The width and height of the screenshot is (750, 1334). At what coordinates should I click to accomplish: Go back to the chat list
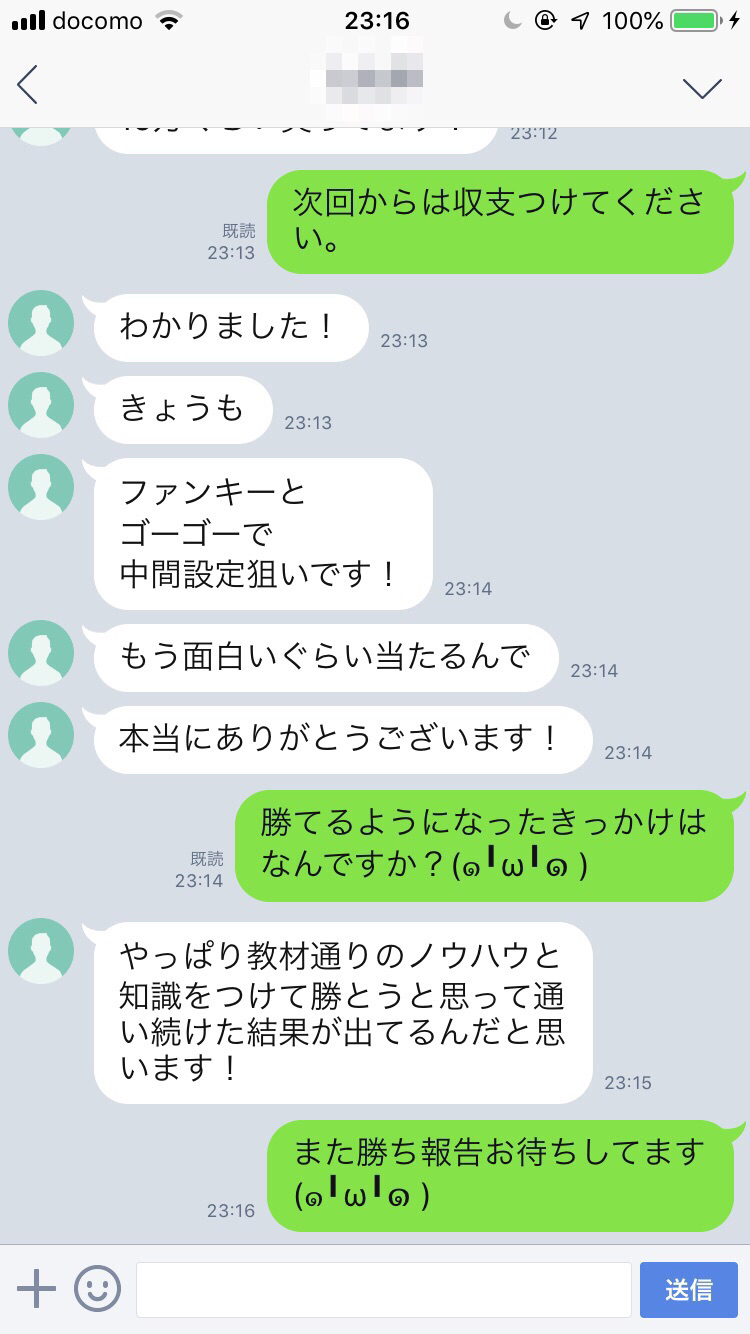pos(28,85)
